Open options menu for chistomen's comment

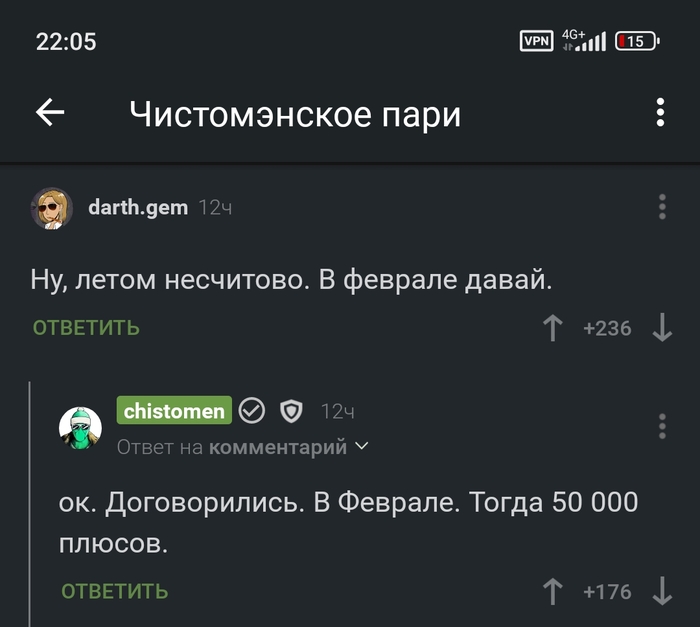(x=662, y=426)
